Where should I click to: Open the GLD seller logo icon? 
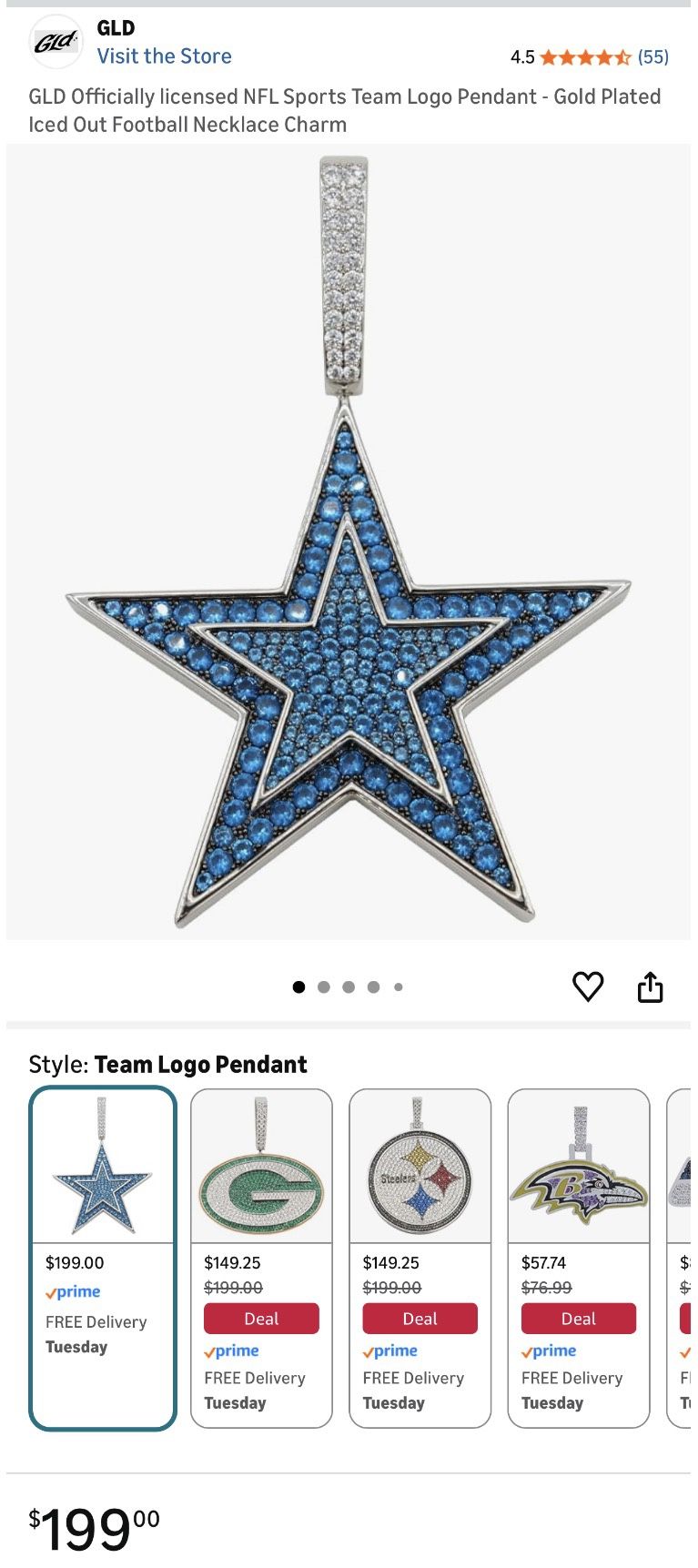pos(56,41)
